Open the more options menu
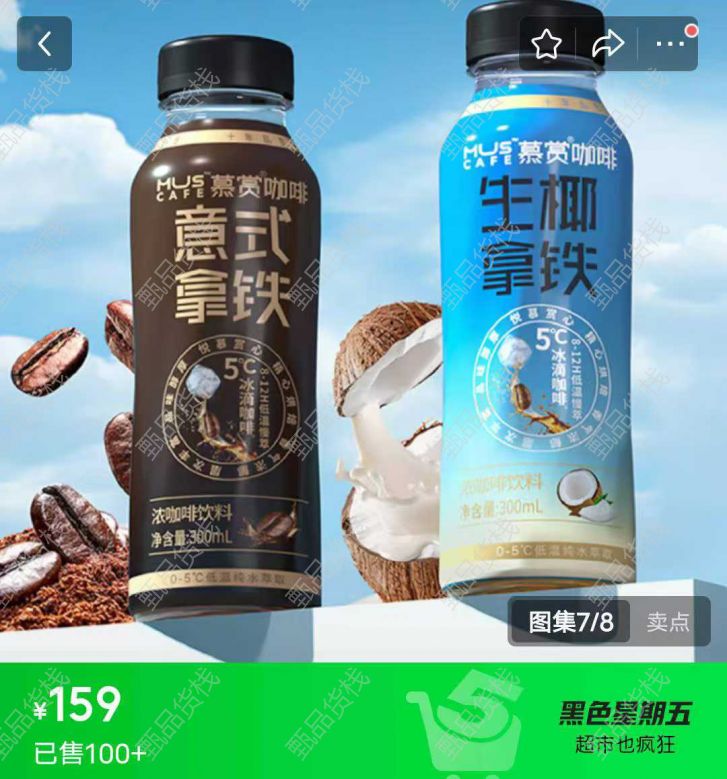Viewport: 727px width, 779px height. [669, 44]
